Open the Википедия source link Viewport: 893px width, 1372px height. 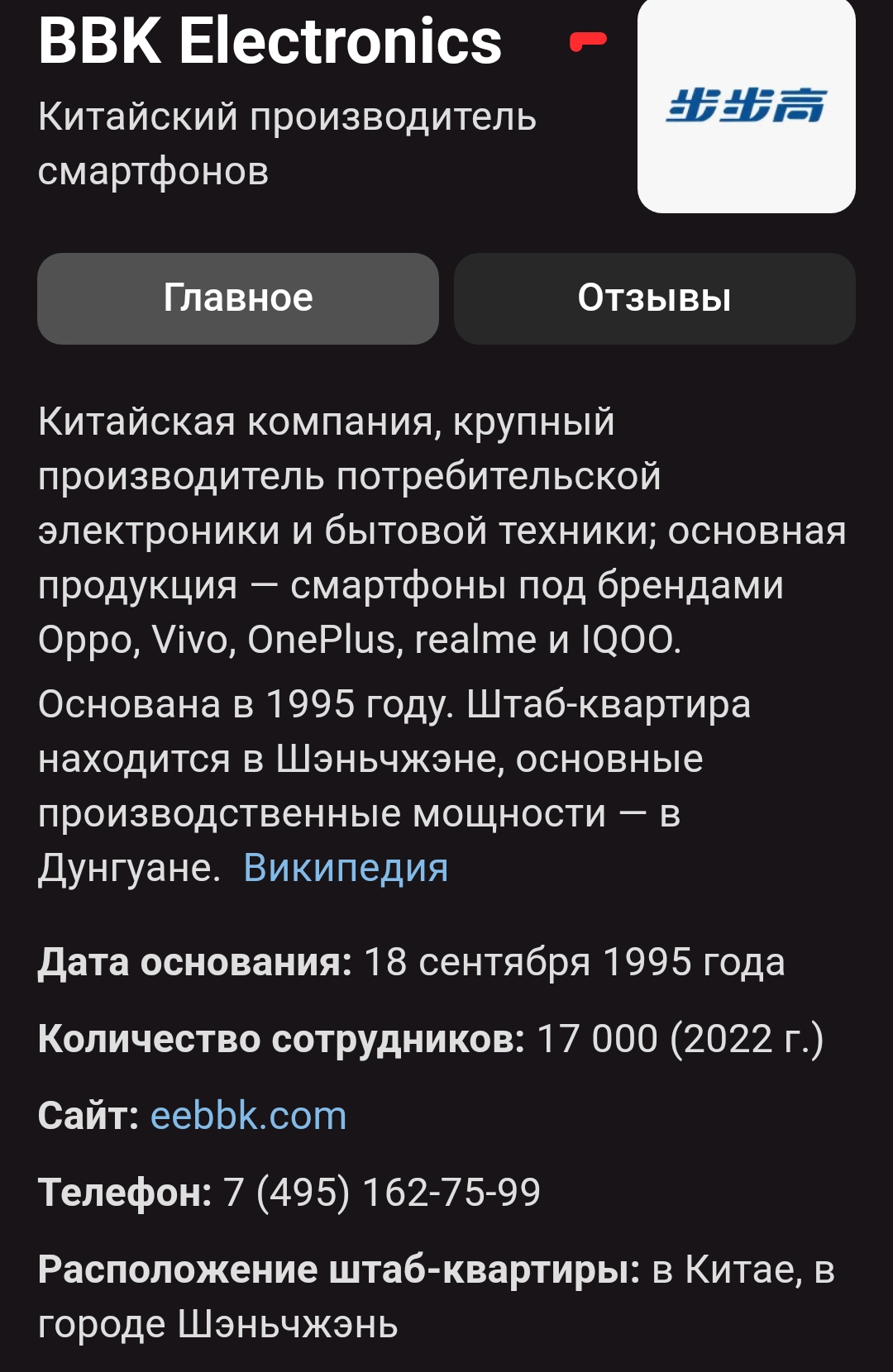[346, 868]
